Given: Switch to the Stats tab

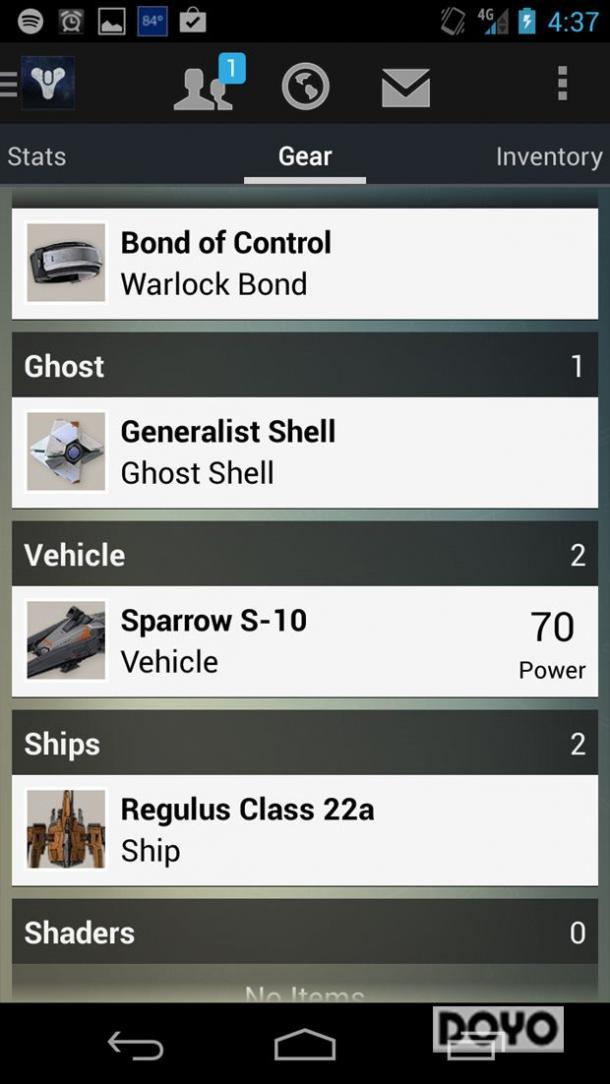Looking at the screenshot, I should (x=37, y=156).
